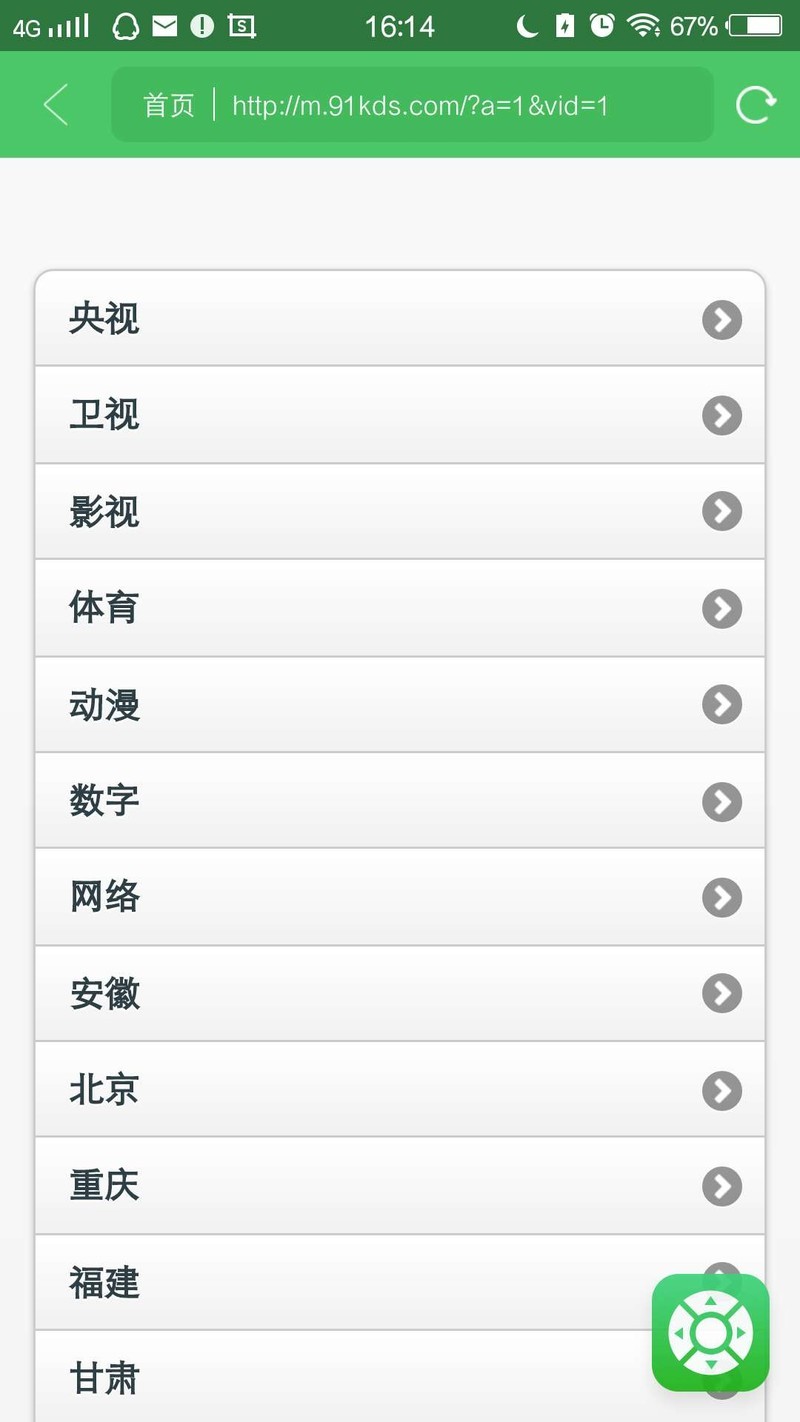Expand the 卫视 channel category
The image size is (800, 1422).
coord(400,415)
